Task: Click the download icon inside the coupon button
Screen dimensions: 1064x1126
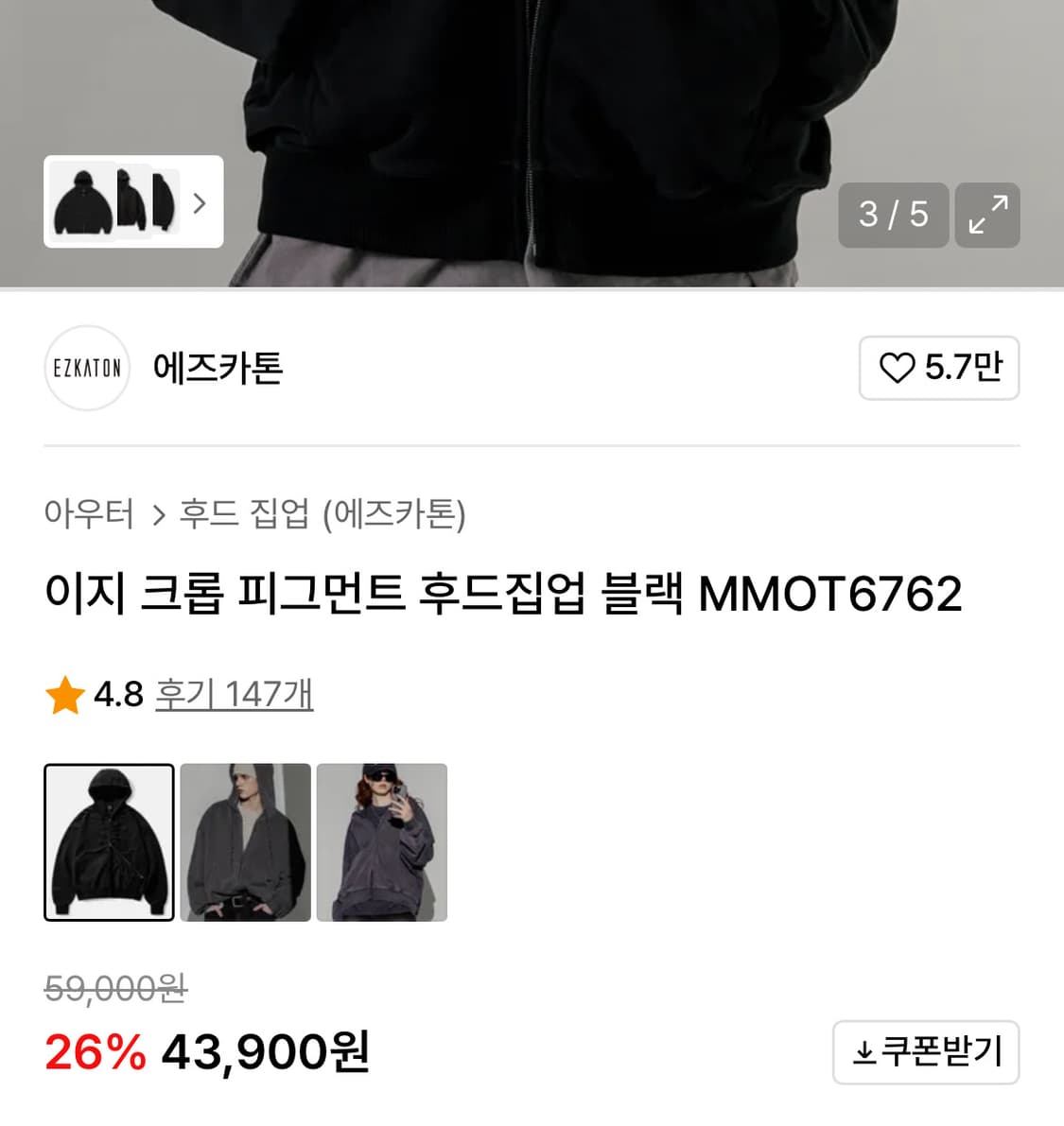Action: click(866, 1051)
